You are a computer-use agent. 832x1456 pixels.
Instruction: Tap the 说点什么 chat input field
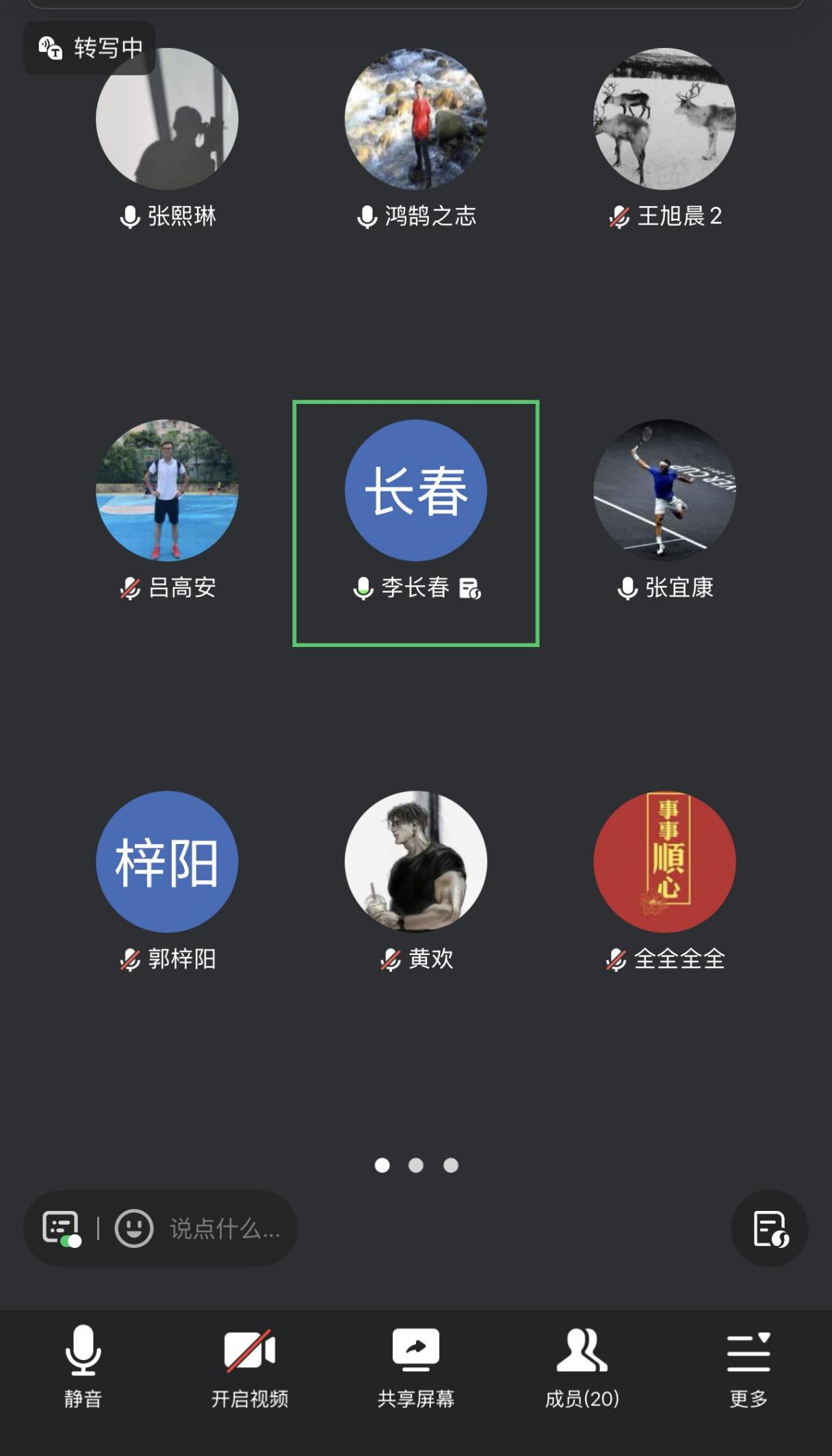pos(224,1229)
